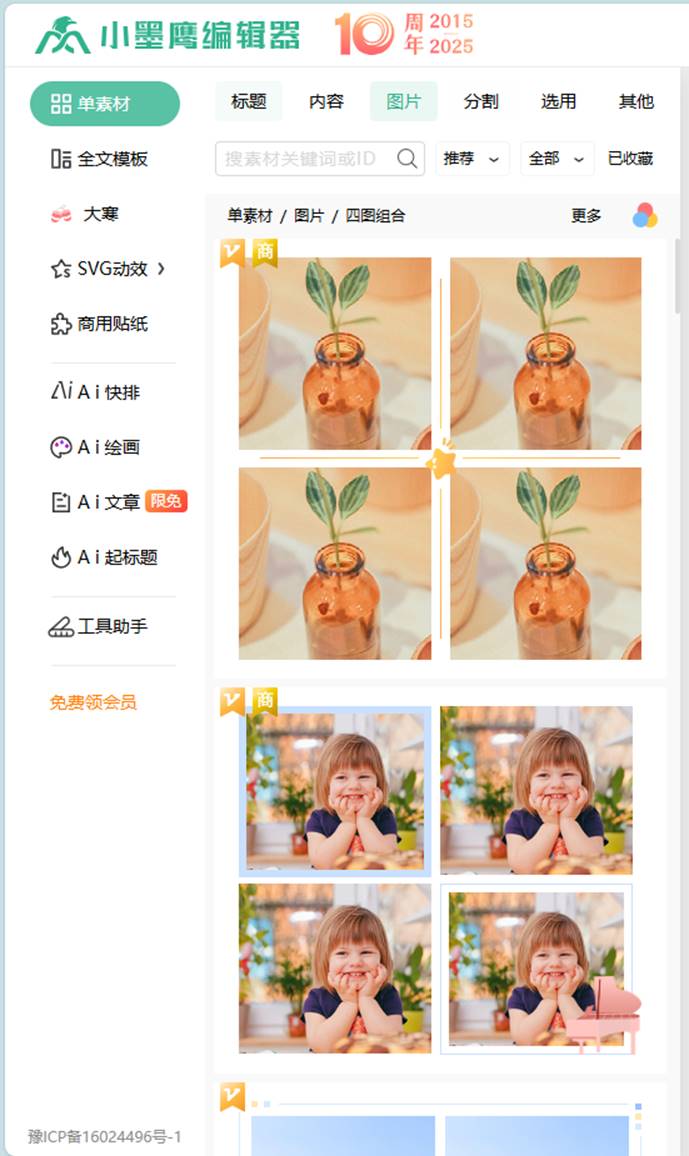689x1156 pixels.
Task: Switch to the 内容 tab
Action: pos(326,101)
